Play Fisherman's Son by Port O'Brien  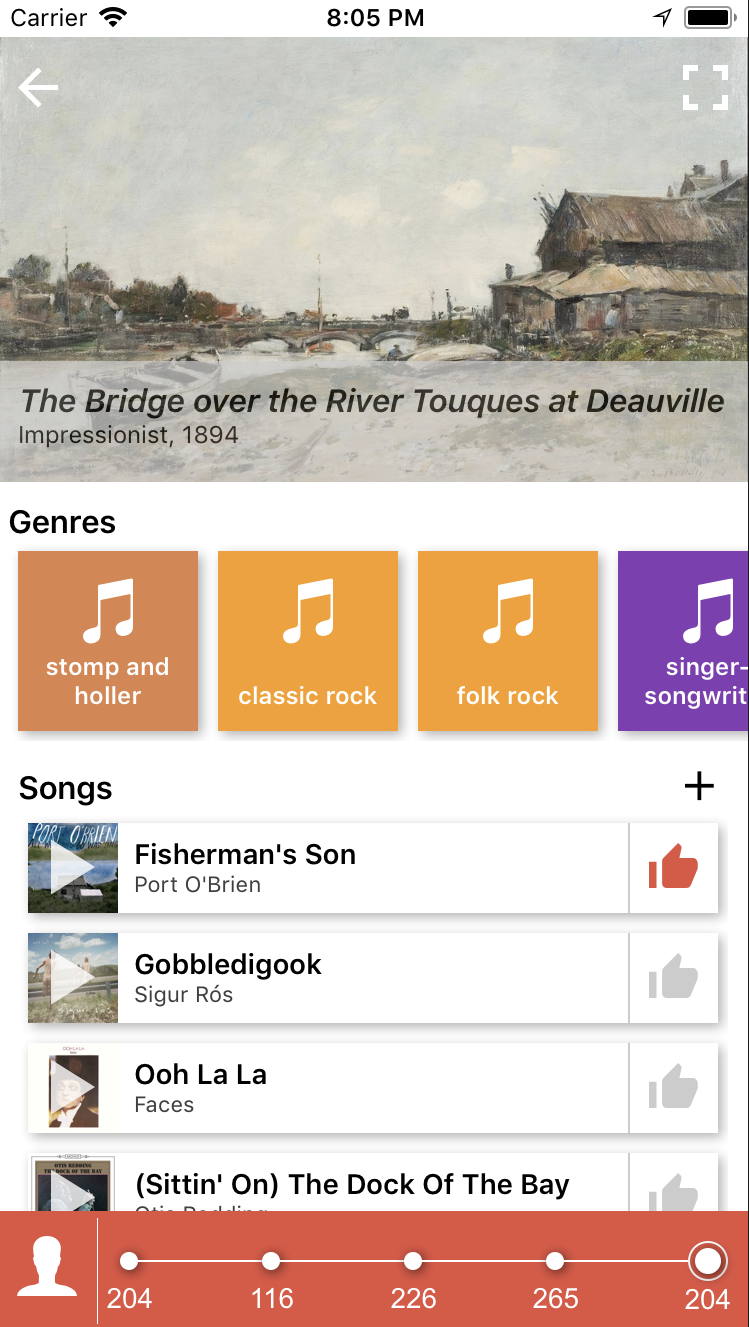[73, 868]
